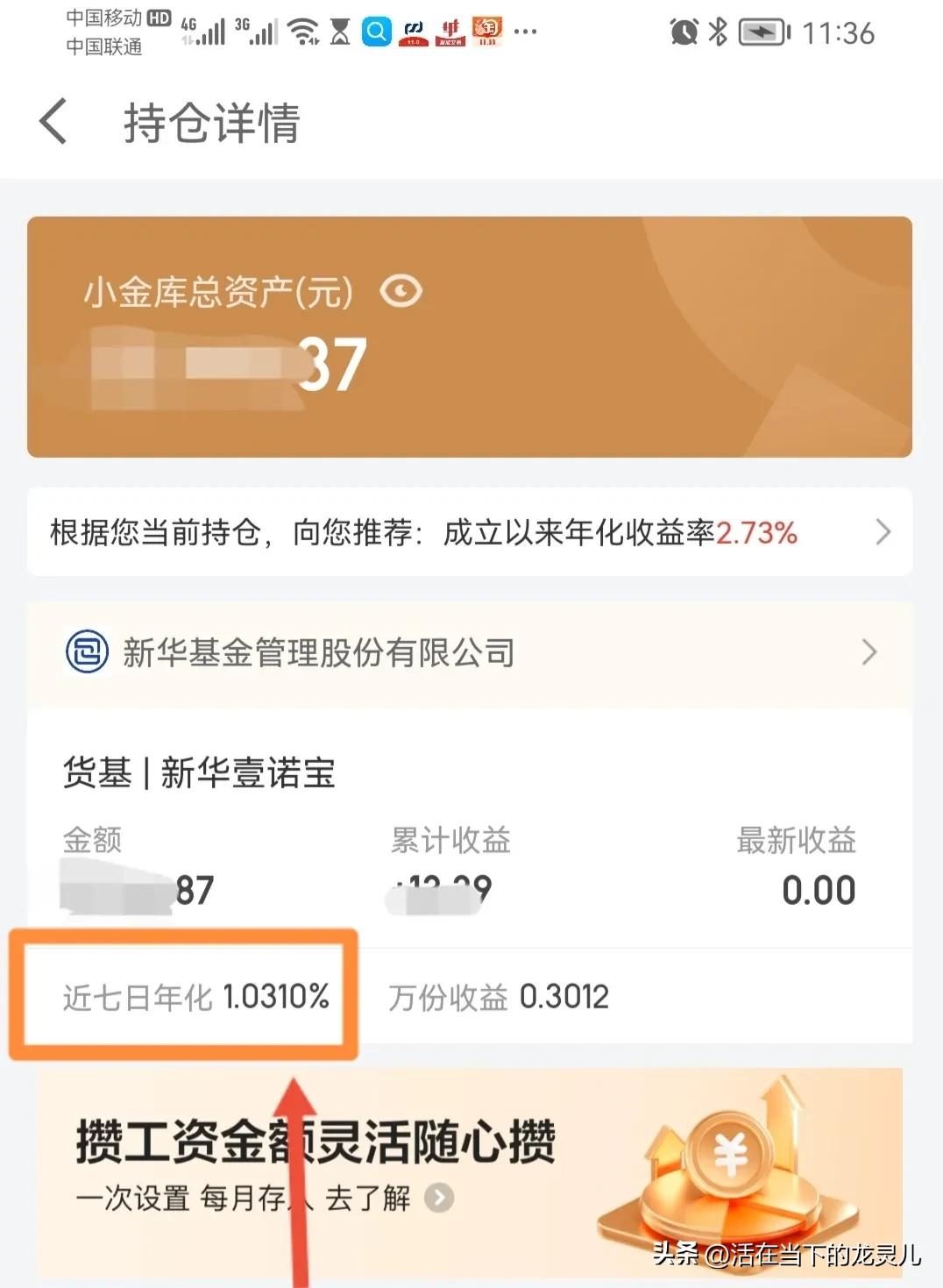The width and height of the screenshot is (943, 1288).
Task: Open the hourglass timer status icon
Action: pos(339,31)
